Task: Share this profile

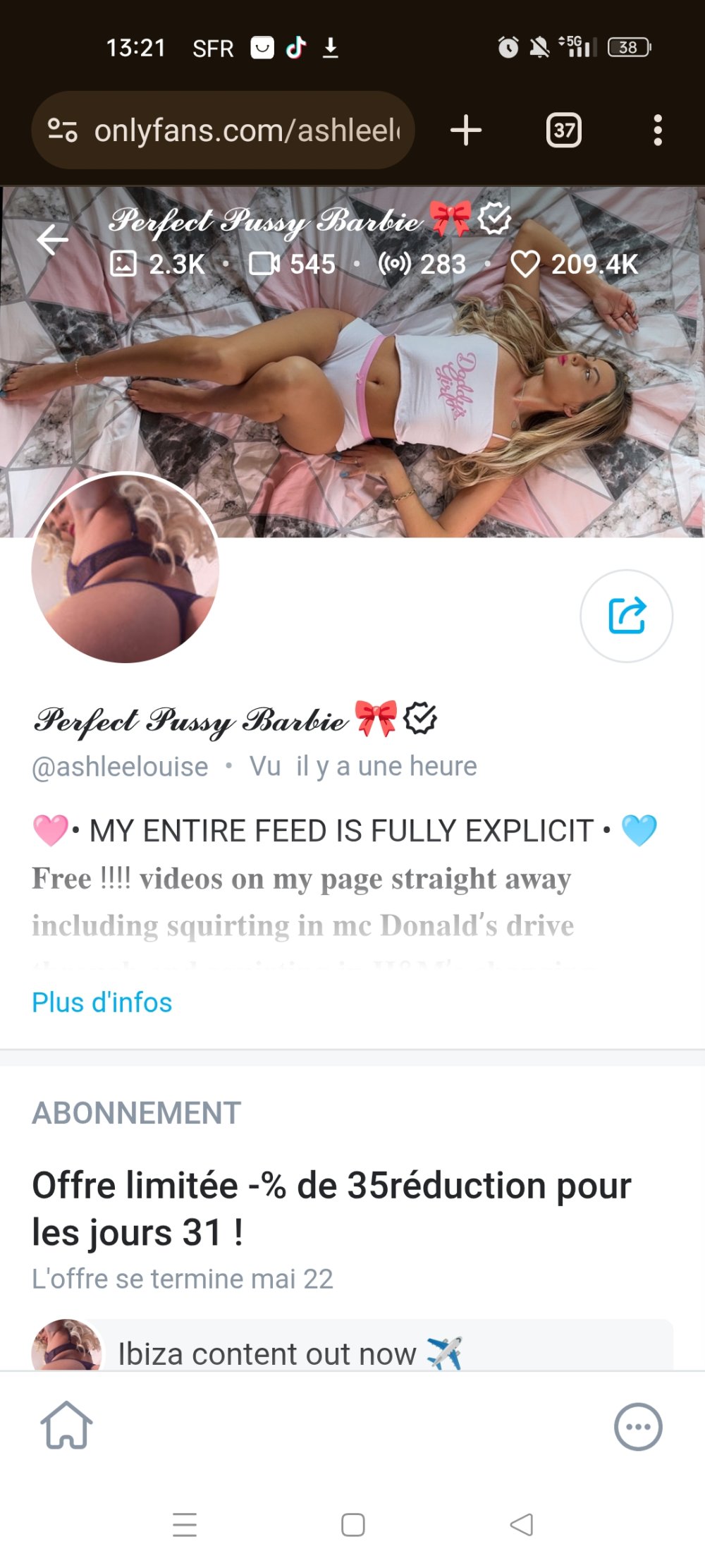Action: pyautogui.click(x=626, y=616)
